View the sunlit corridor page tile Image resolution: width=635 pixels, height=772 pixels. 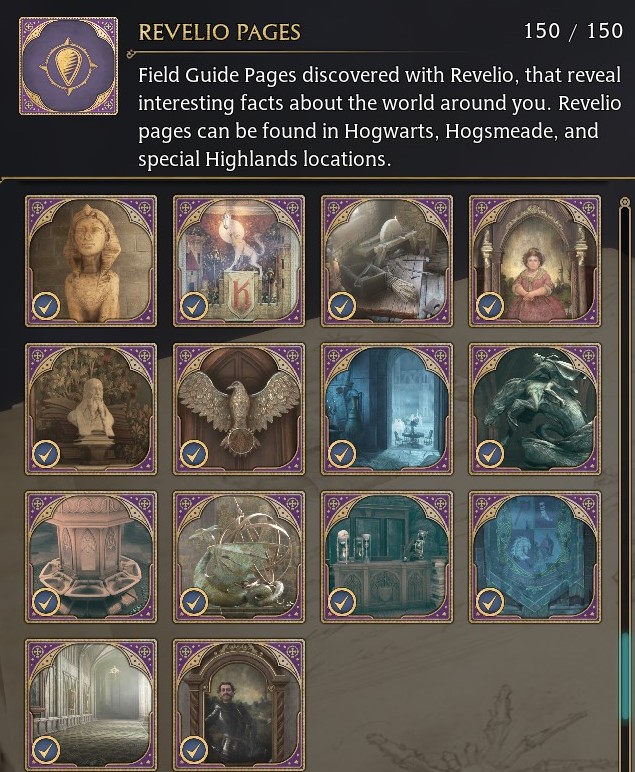[91, 704]
